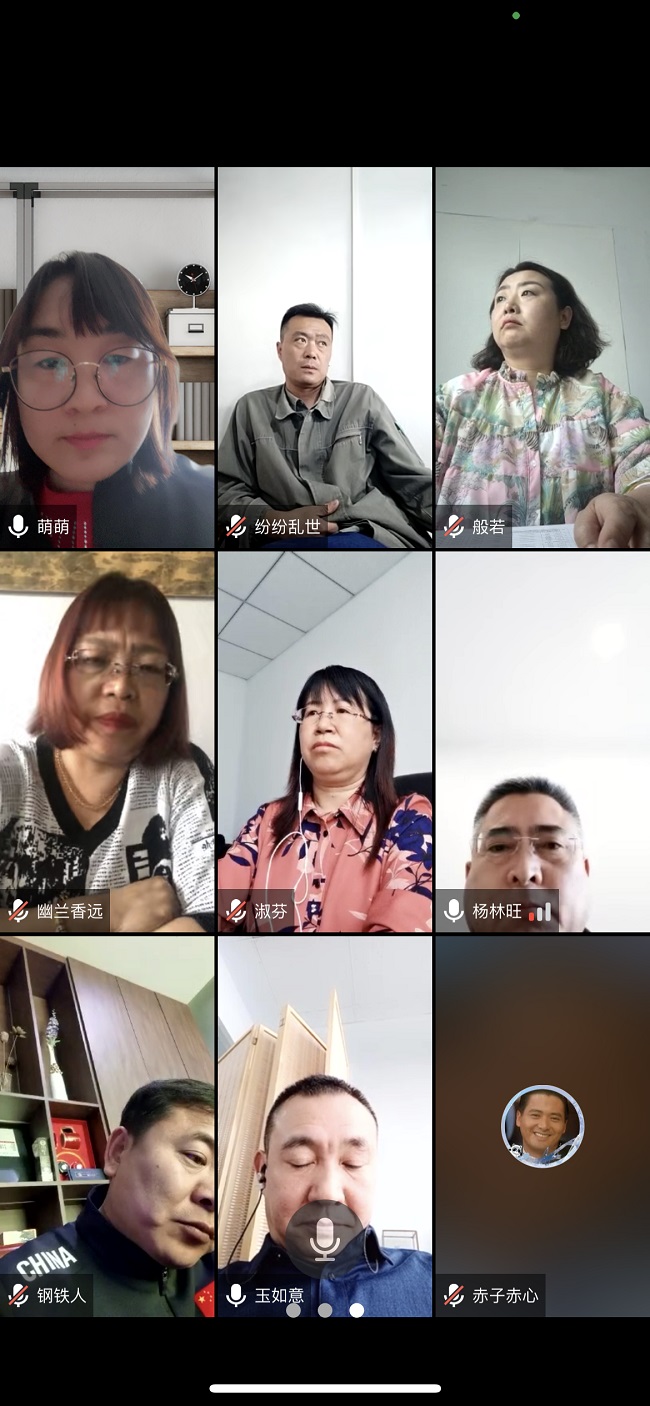This screenshot has height=1406, width=650.
Task: Tap 般若's video tile
Action: (542, 357)
